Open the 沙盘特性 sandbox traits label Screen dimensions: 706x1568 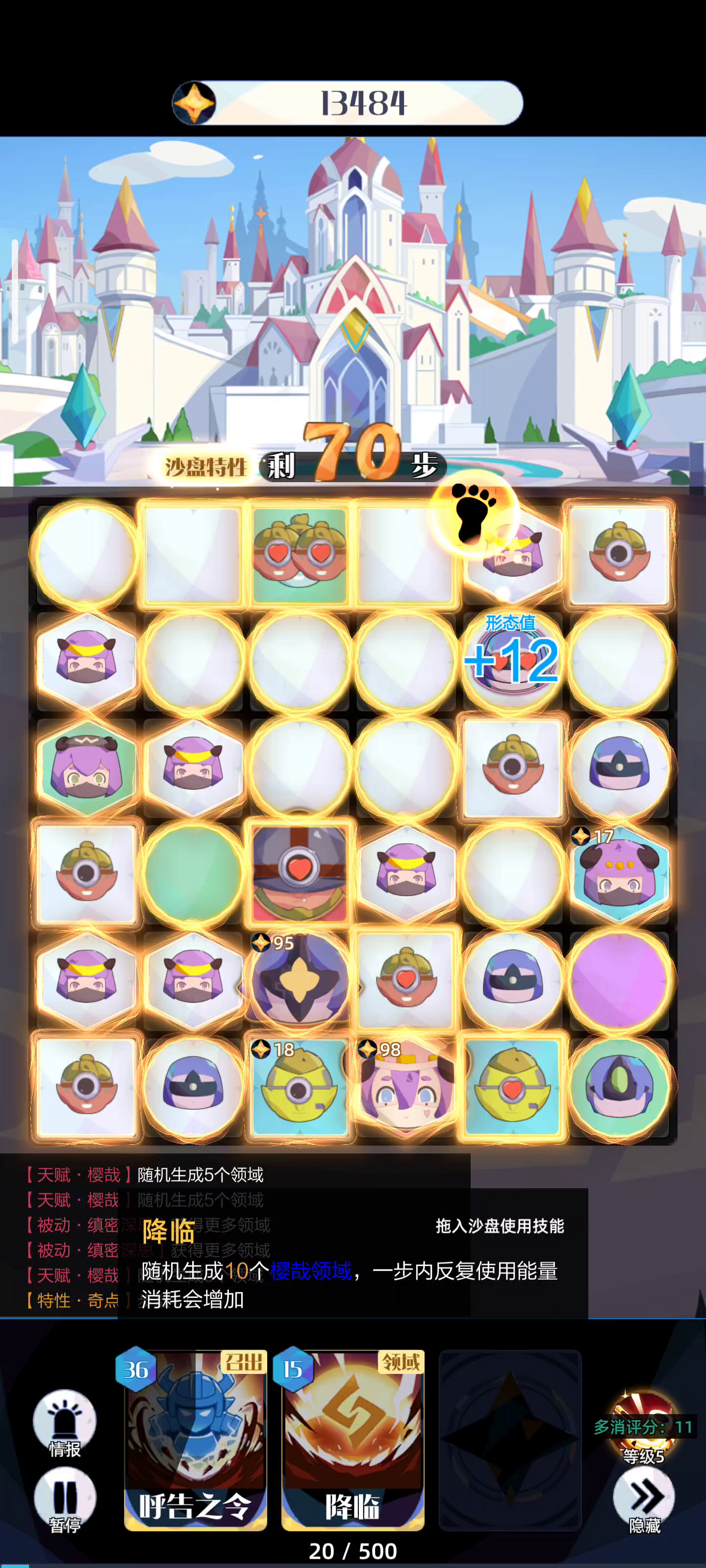pyautogui.click(x=205, y=467)
